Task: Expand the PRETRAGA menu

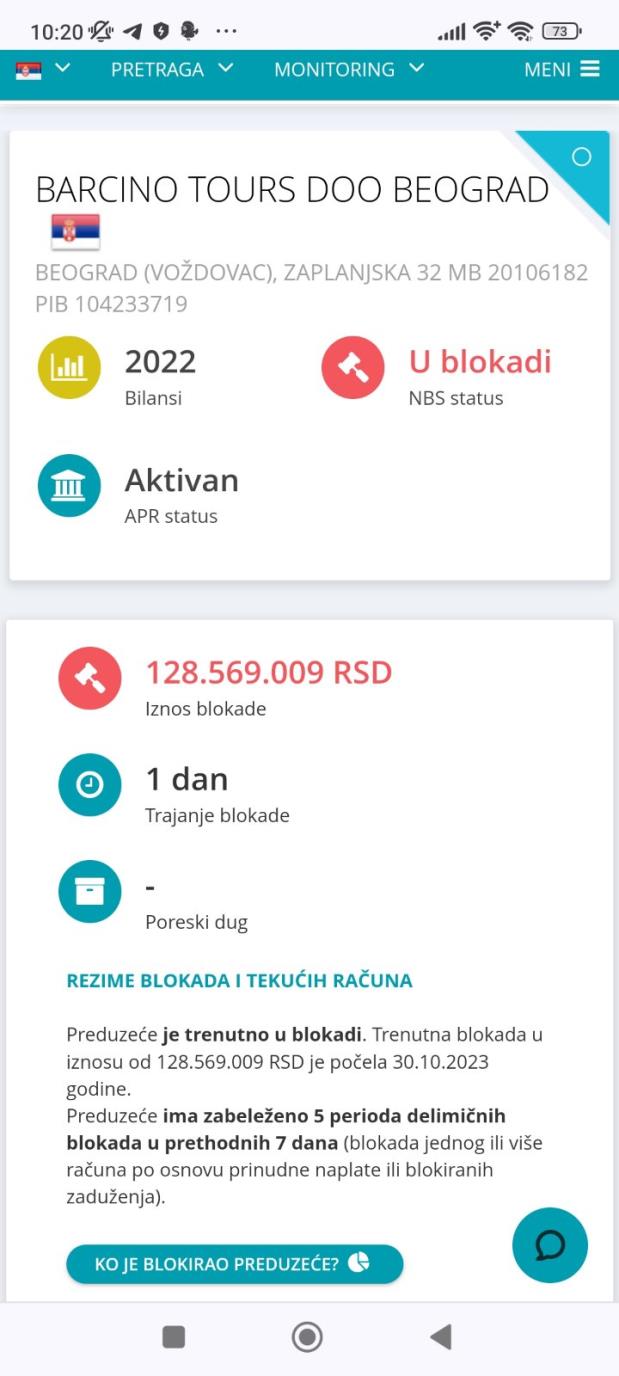Action: (x=172, y=70)
